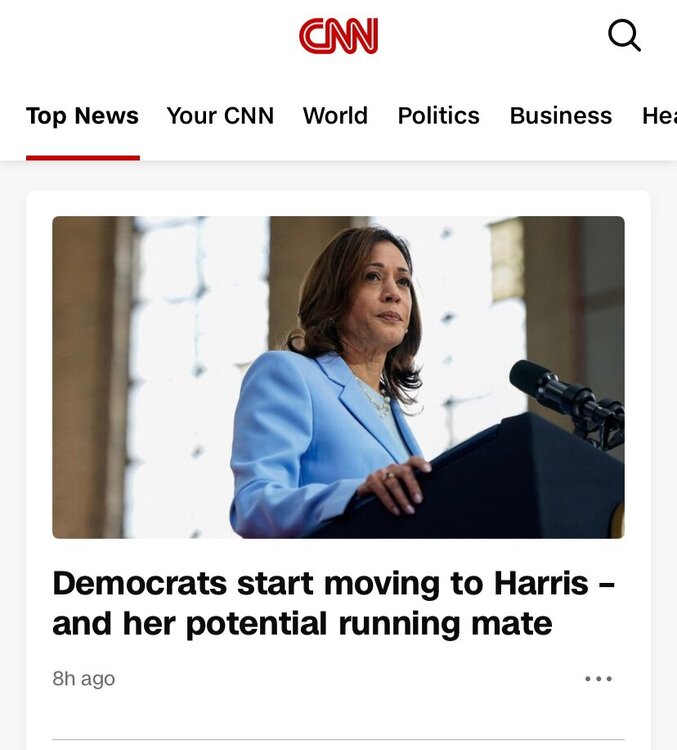Switch to the World tab
This screenshot has width=677, height=750.
[335, 116]
